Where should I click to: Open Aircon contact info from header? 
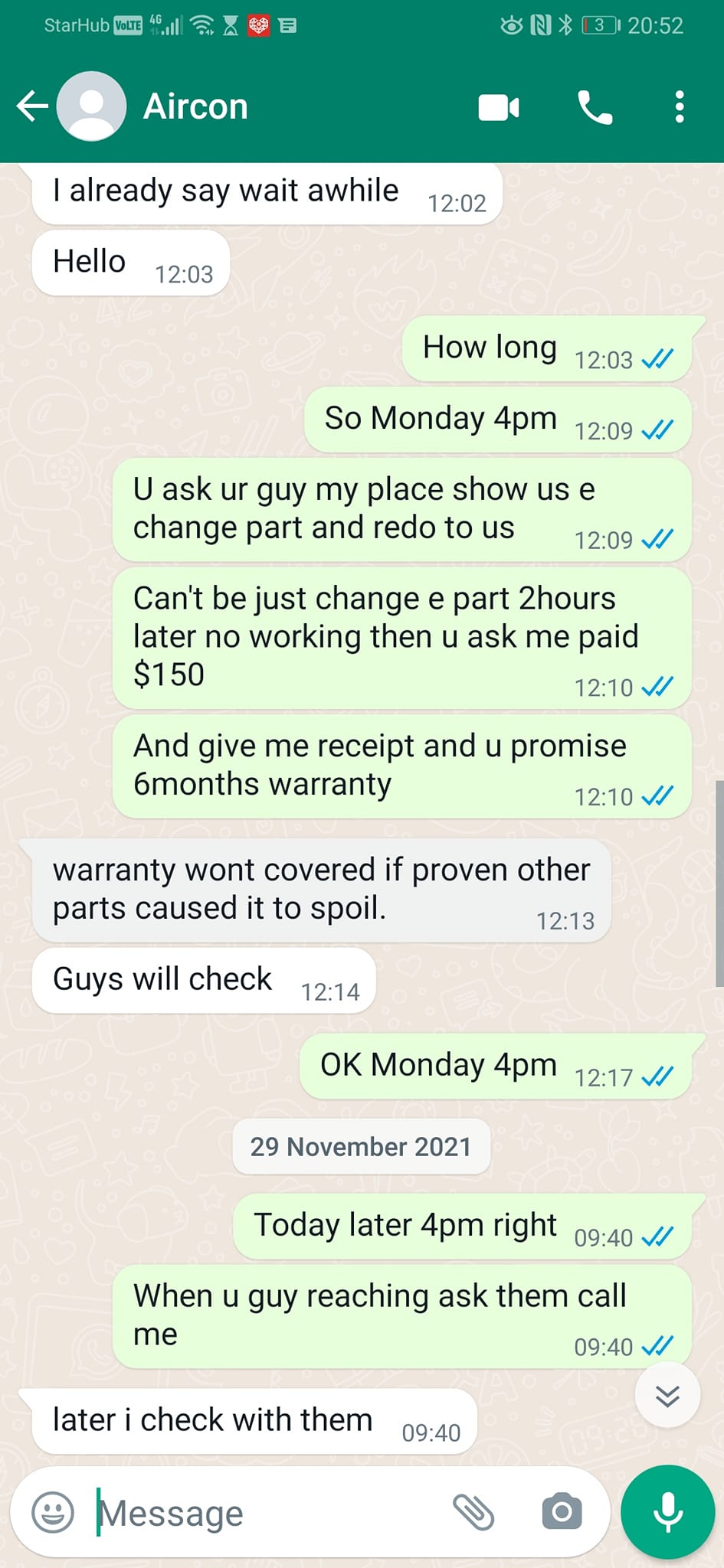coord(195,106)
